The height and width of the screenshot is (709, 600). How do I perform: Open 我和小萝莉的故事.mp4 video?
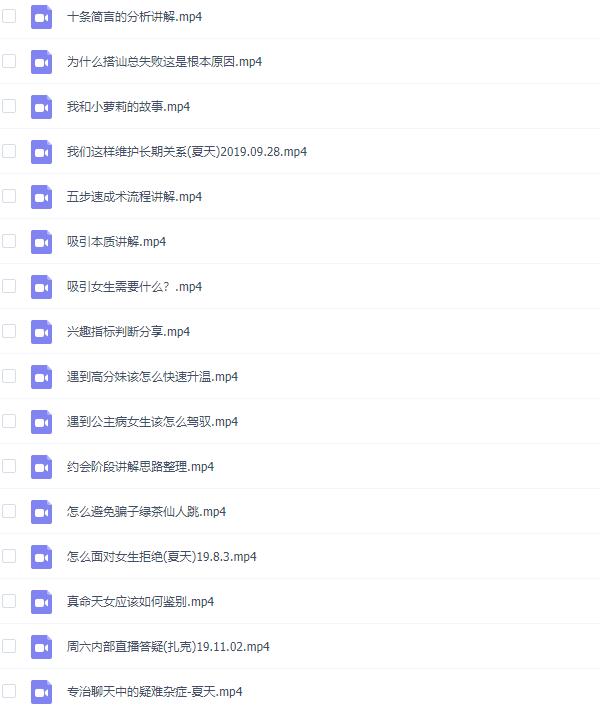point(128,107)
